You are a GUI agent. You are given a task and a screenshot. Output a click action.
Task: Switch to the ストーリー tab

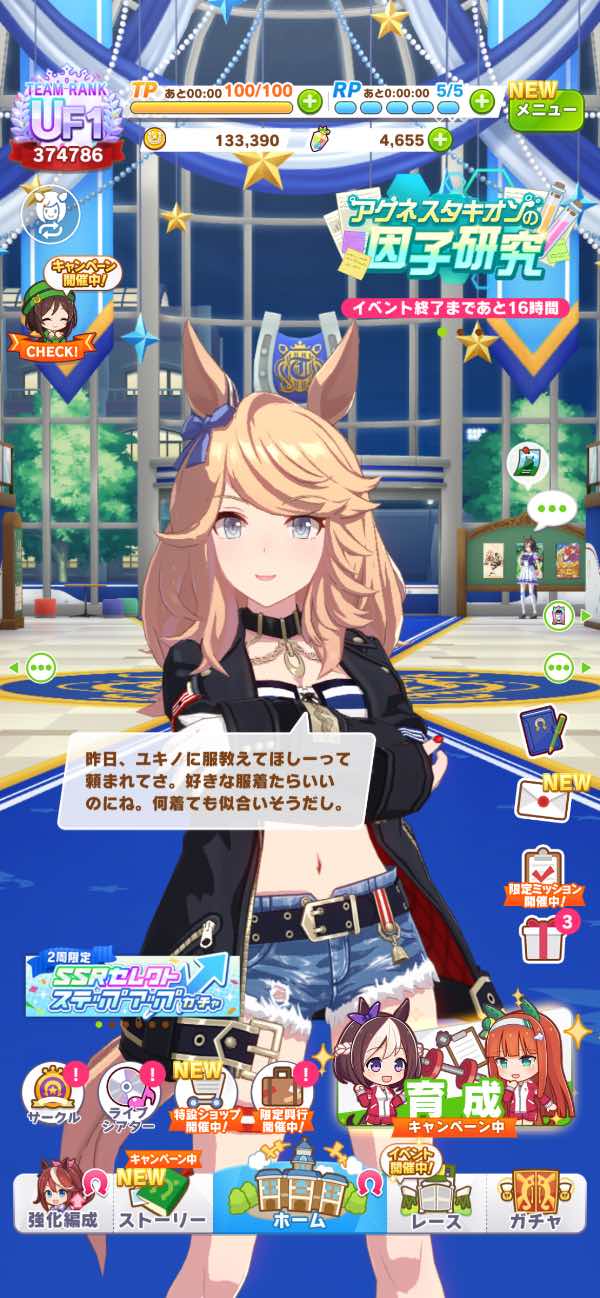pos(163,1201)
